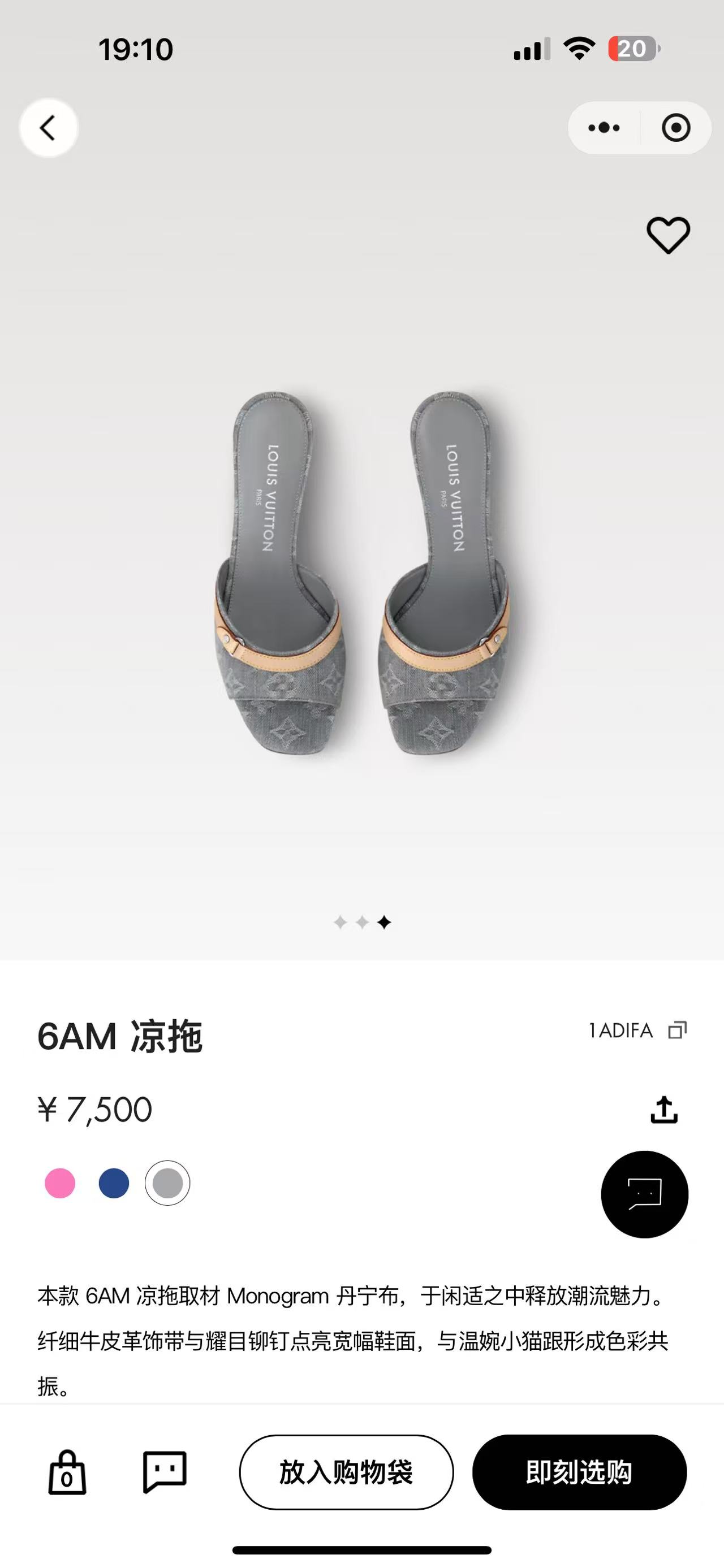The height and width of the screenshot is (1568, 724).
Task: Jump to the first image indicator dot
Action: coord(341,923)
